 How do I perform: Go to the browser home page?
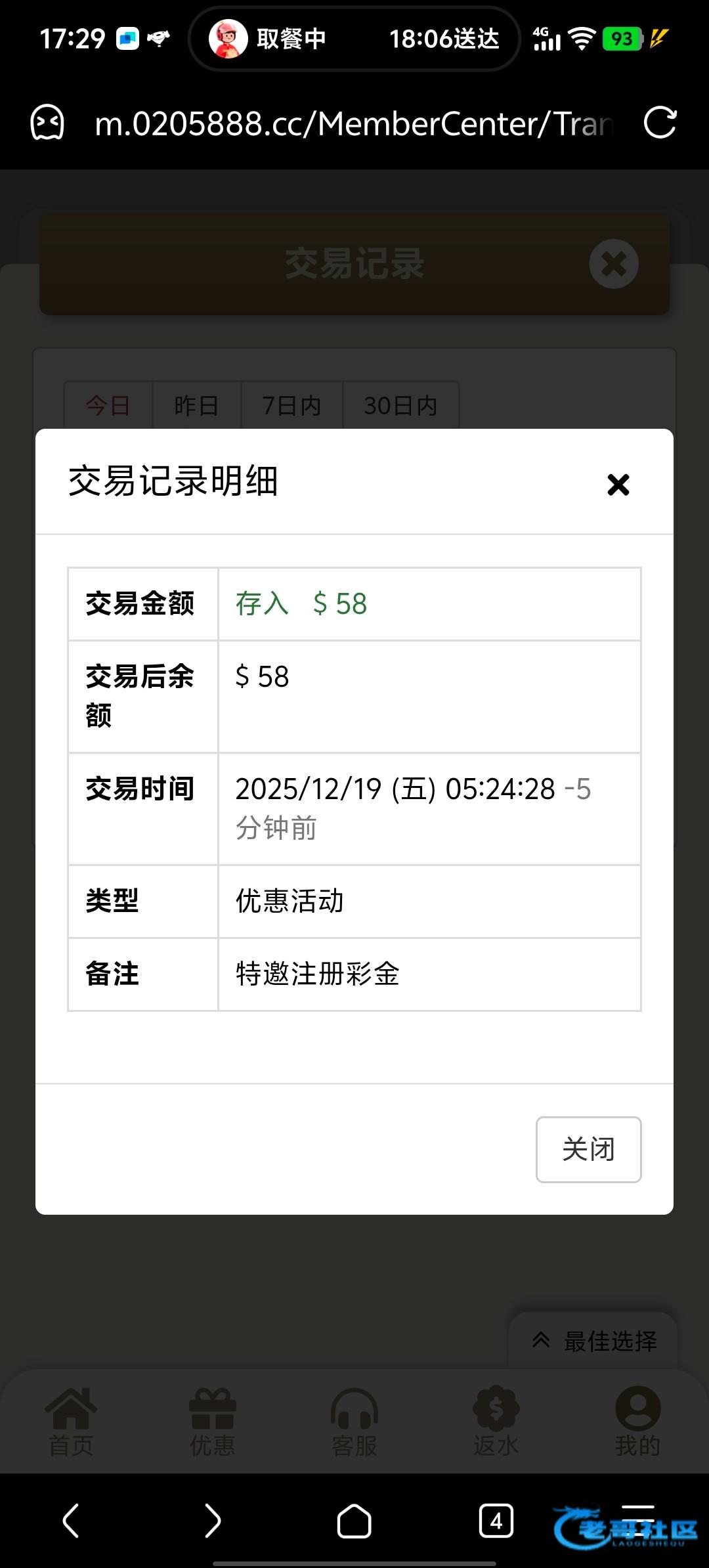pos(354,1520)
